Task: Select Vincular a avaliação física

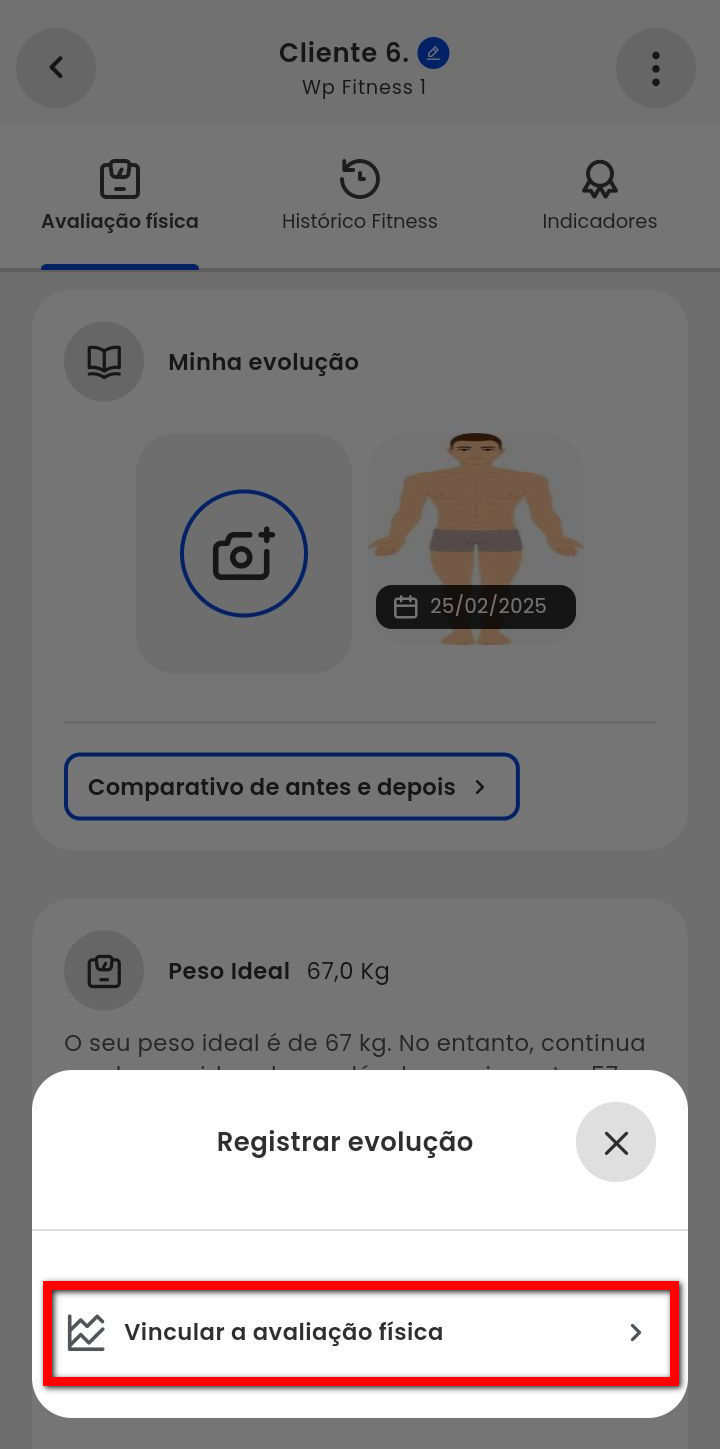Action: pyautogui.click(x=360, y=1332)
